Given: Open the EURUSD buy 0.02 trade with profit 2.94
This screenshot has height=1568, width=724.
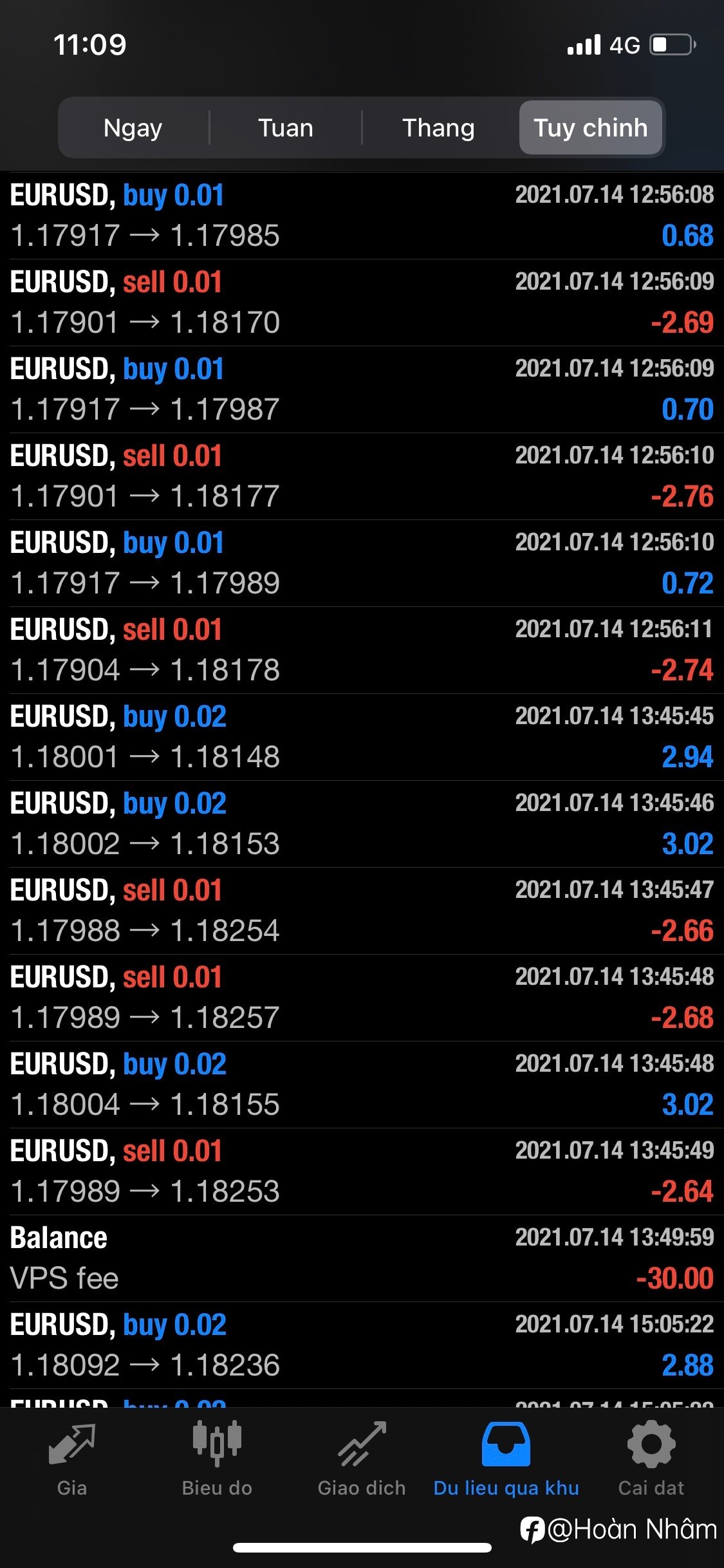Looking at the screenshot, I should click(x=362, y=737).
